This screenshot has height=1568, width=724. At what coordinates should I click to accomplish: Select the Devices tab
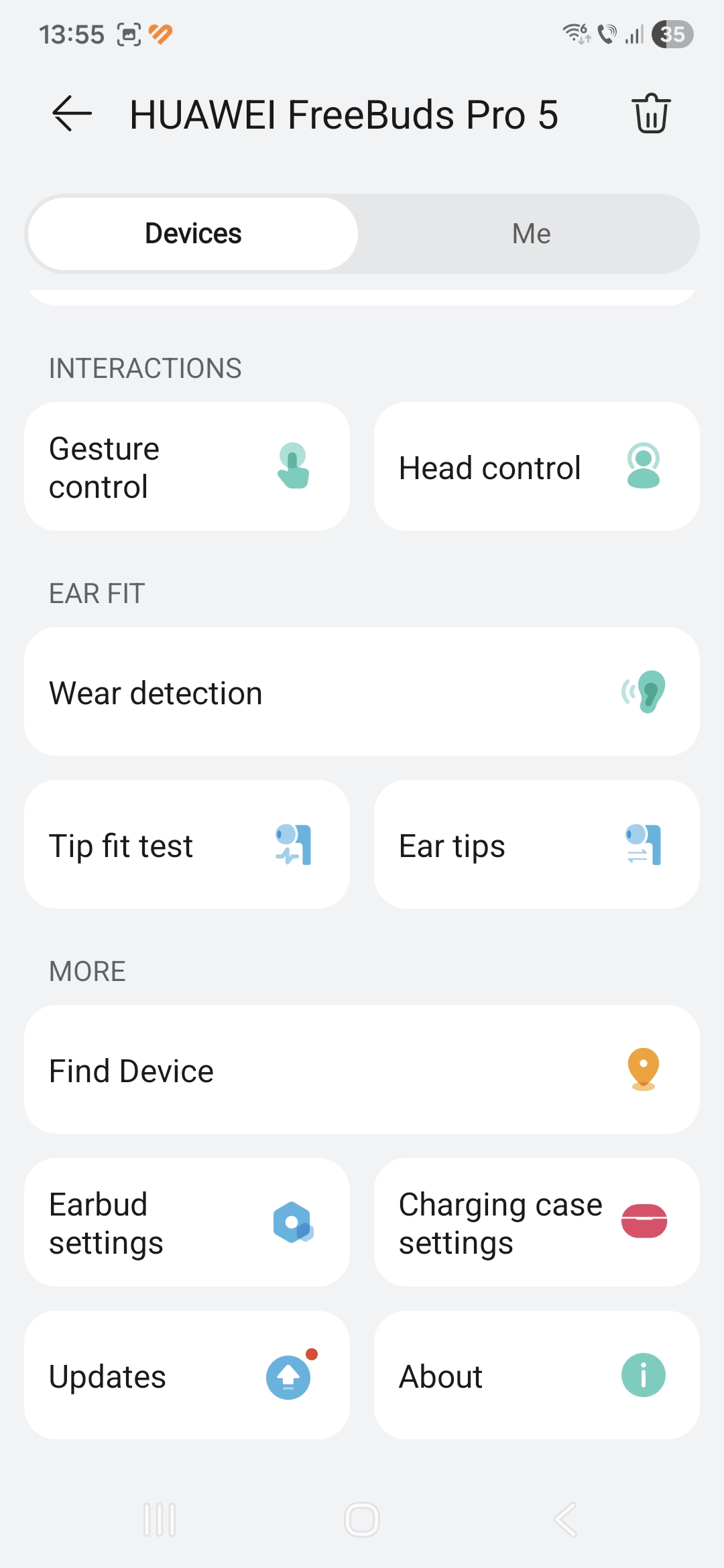point(193,234)
